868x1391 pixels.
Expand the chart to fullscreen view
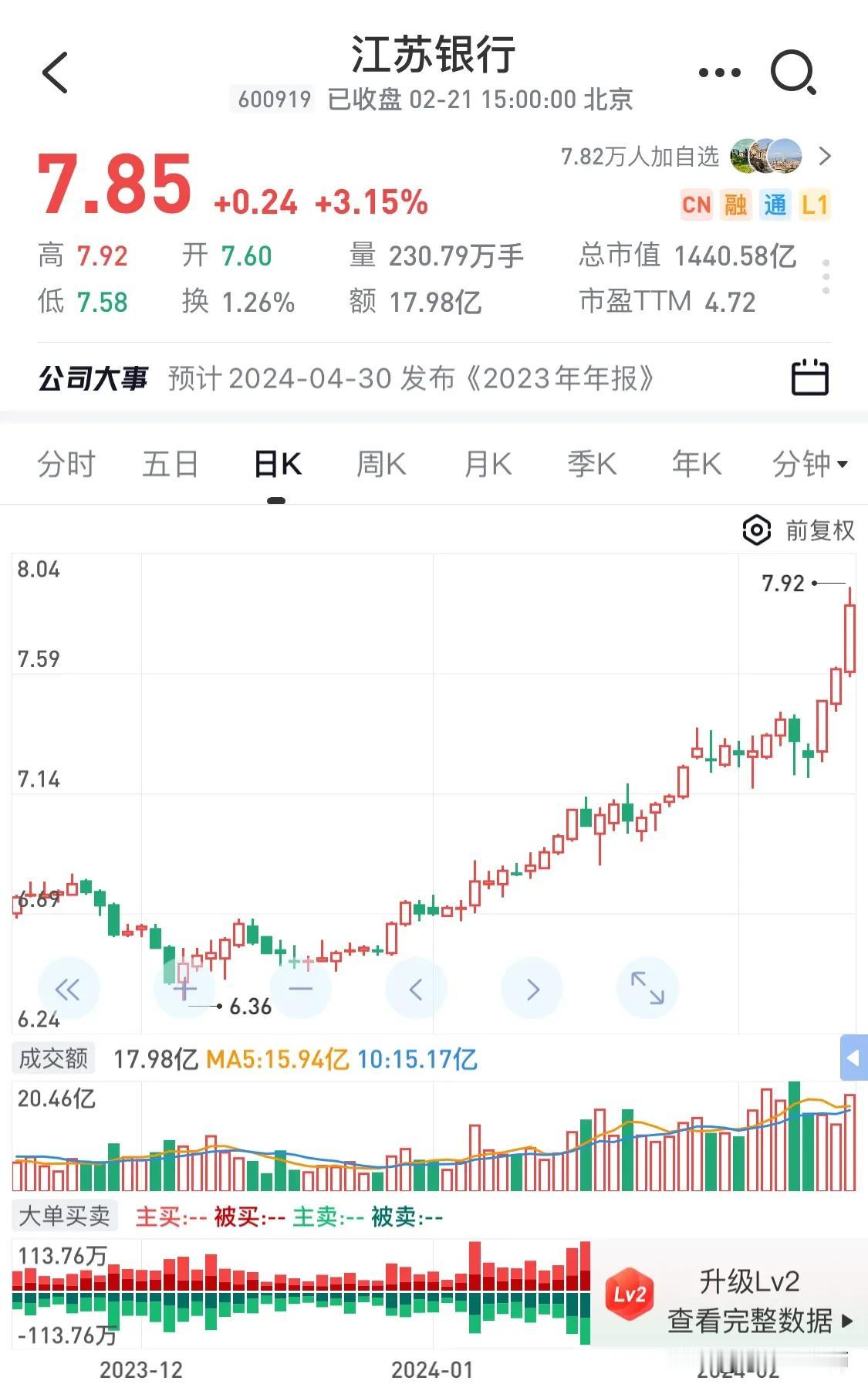coord(647,988)
